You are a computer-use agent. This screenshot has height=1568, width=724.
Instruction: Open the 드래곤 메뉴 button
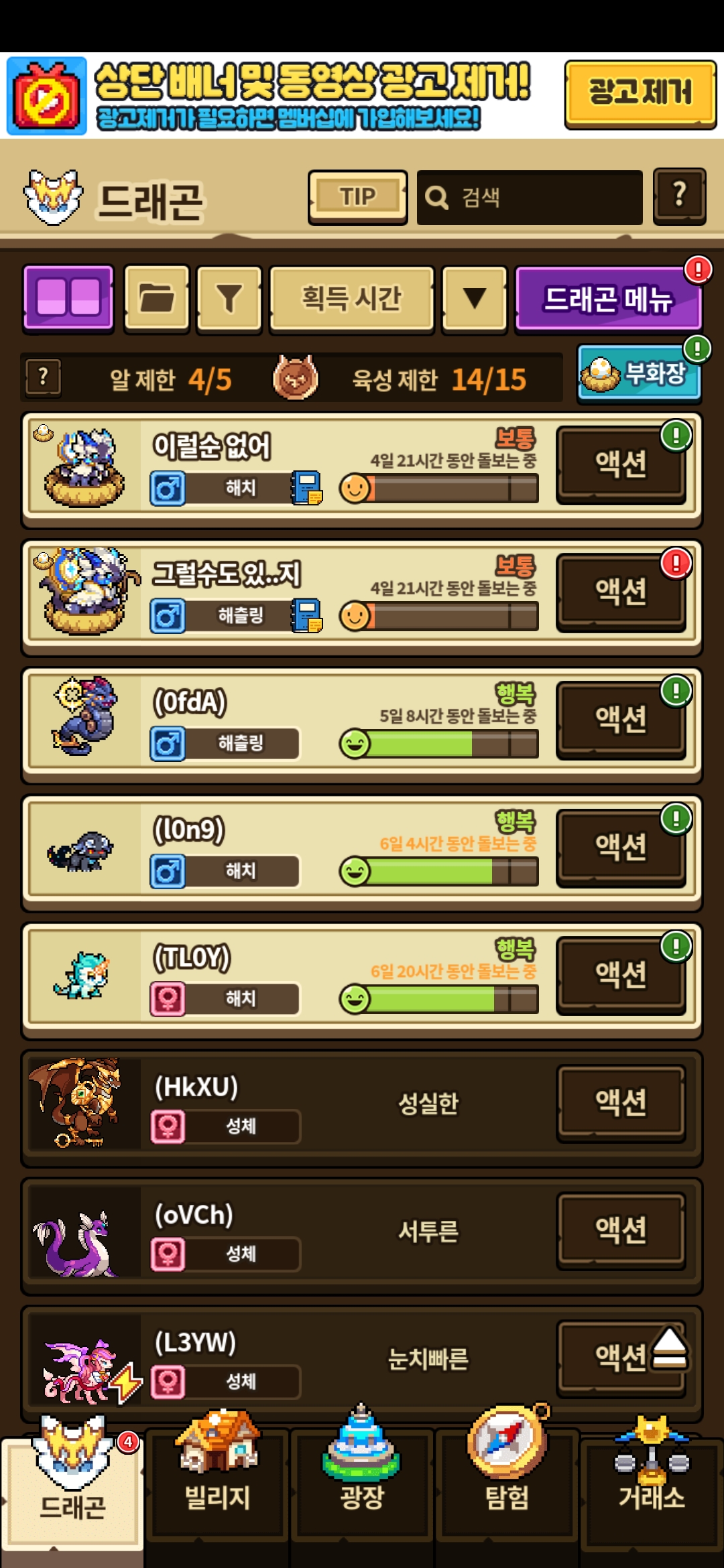(607, 299)
